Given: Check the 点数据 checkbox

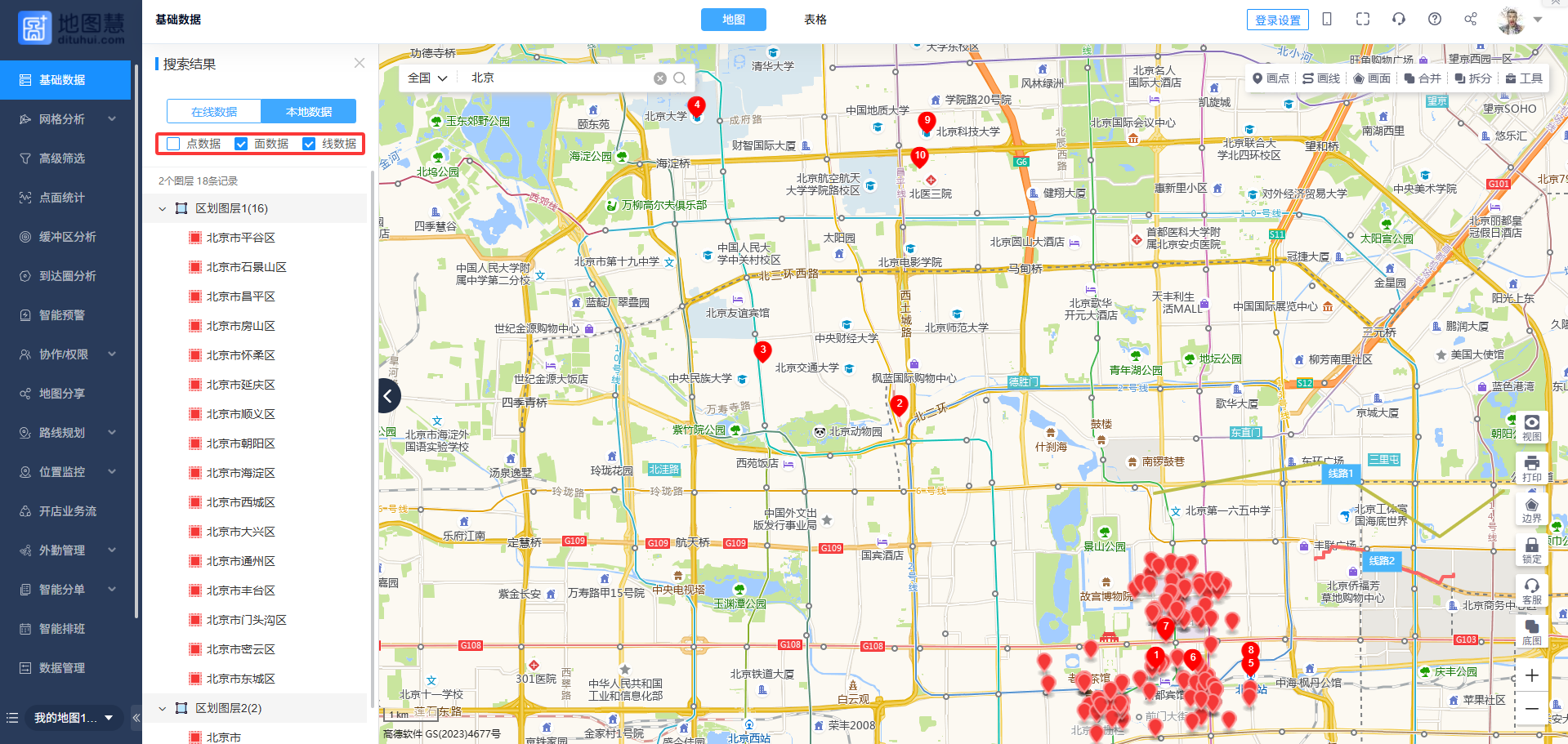Looking at the screenshot, I should point(173,144).
